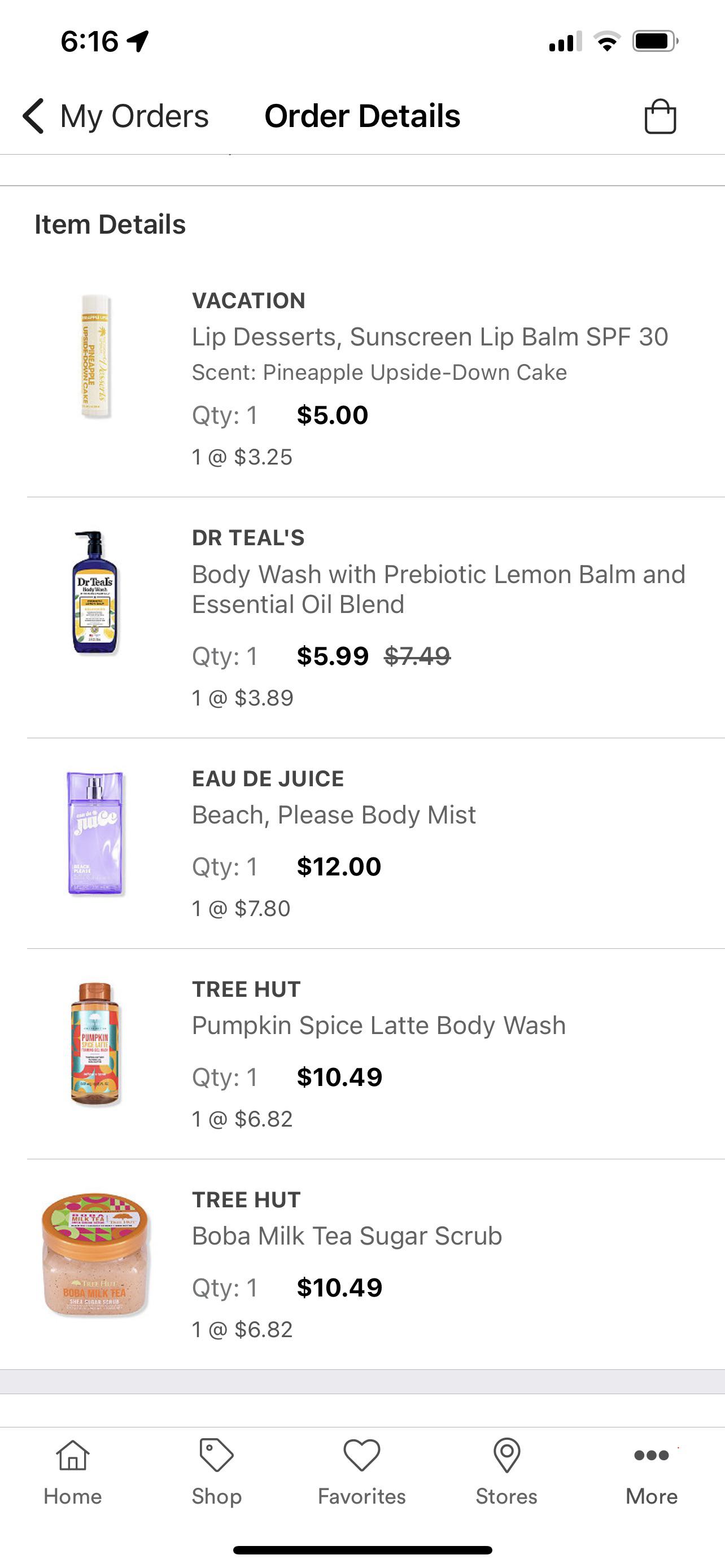Tap the Order Details header title
Viewport: 725px width, 1568px height.
coord(361,116)
